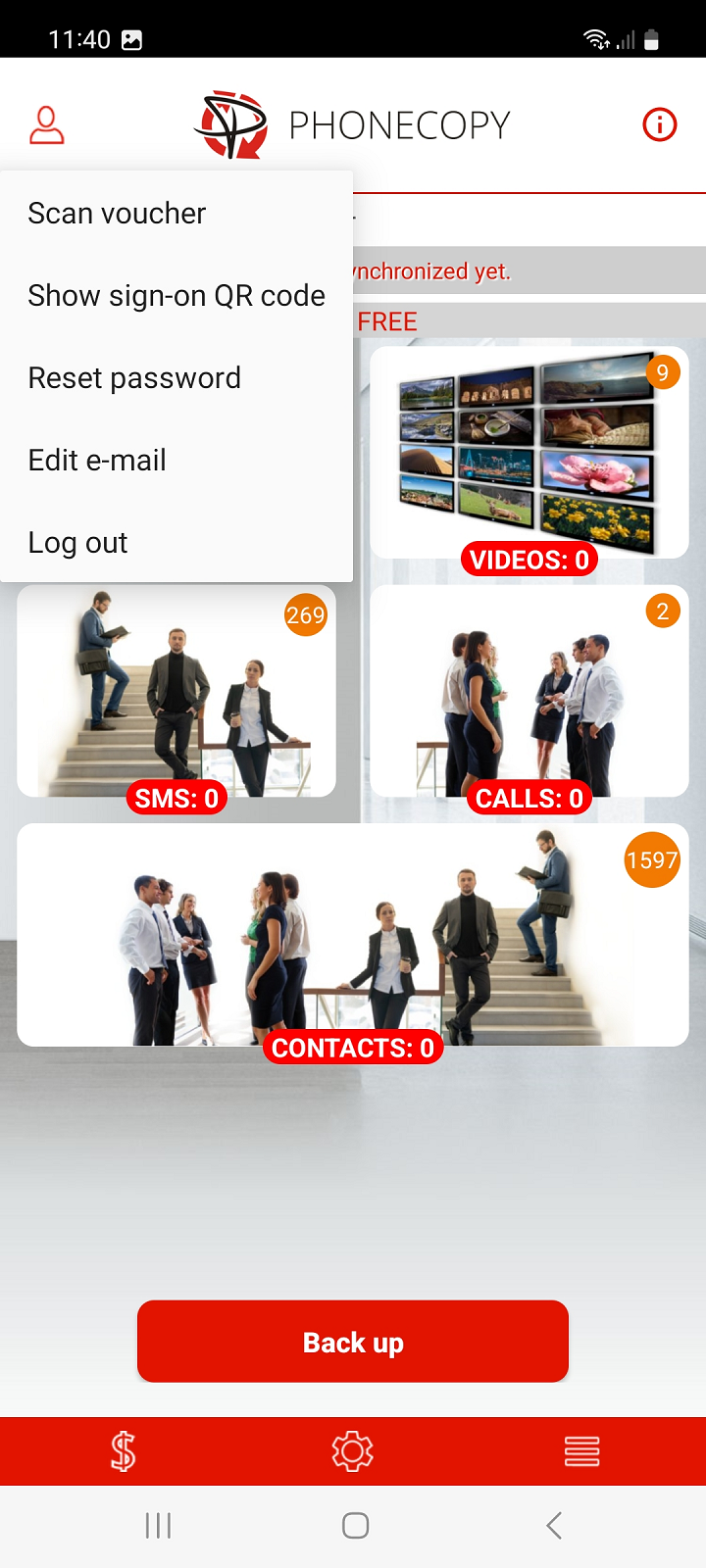The width and height of the screenshot is (706, 1568).
Task: Open the info icon
Action: point(659,124)
